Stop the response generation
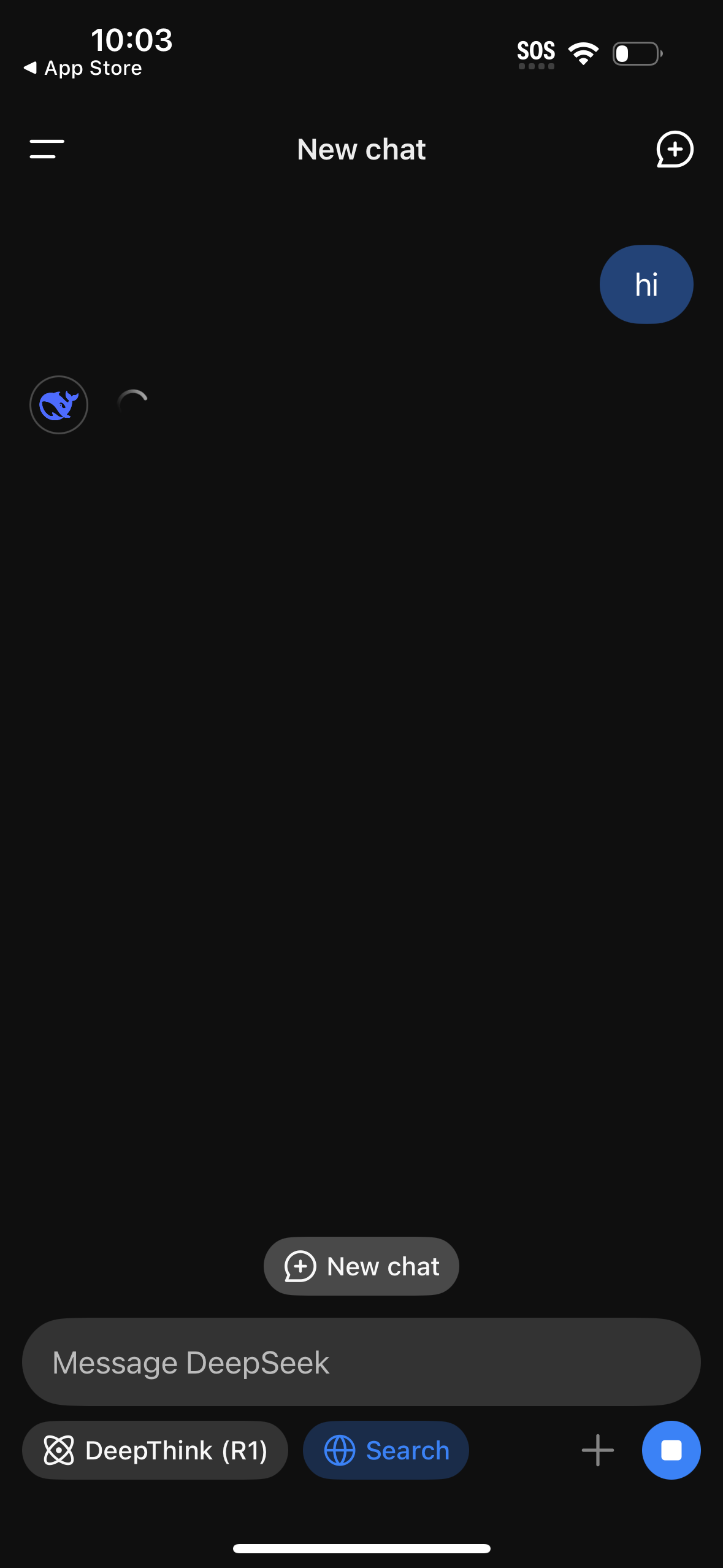 pos(671,1450)
